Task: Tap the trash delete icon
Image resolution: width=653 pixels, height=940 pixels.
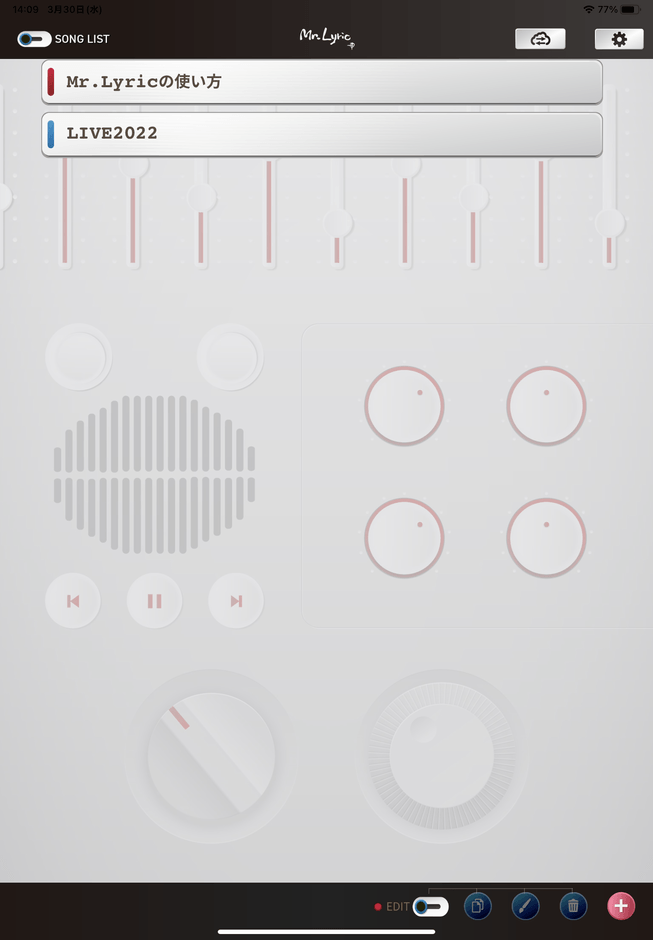Action: tap(573, 907)
